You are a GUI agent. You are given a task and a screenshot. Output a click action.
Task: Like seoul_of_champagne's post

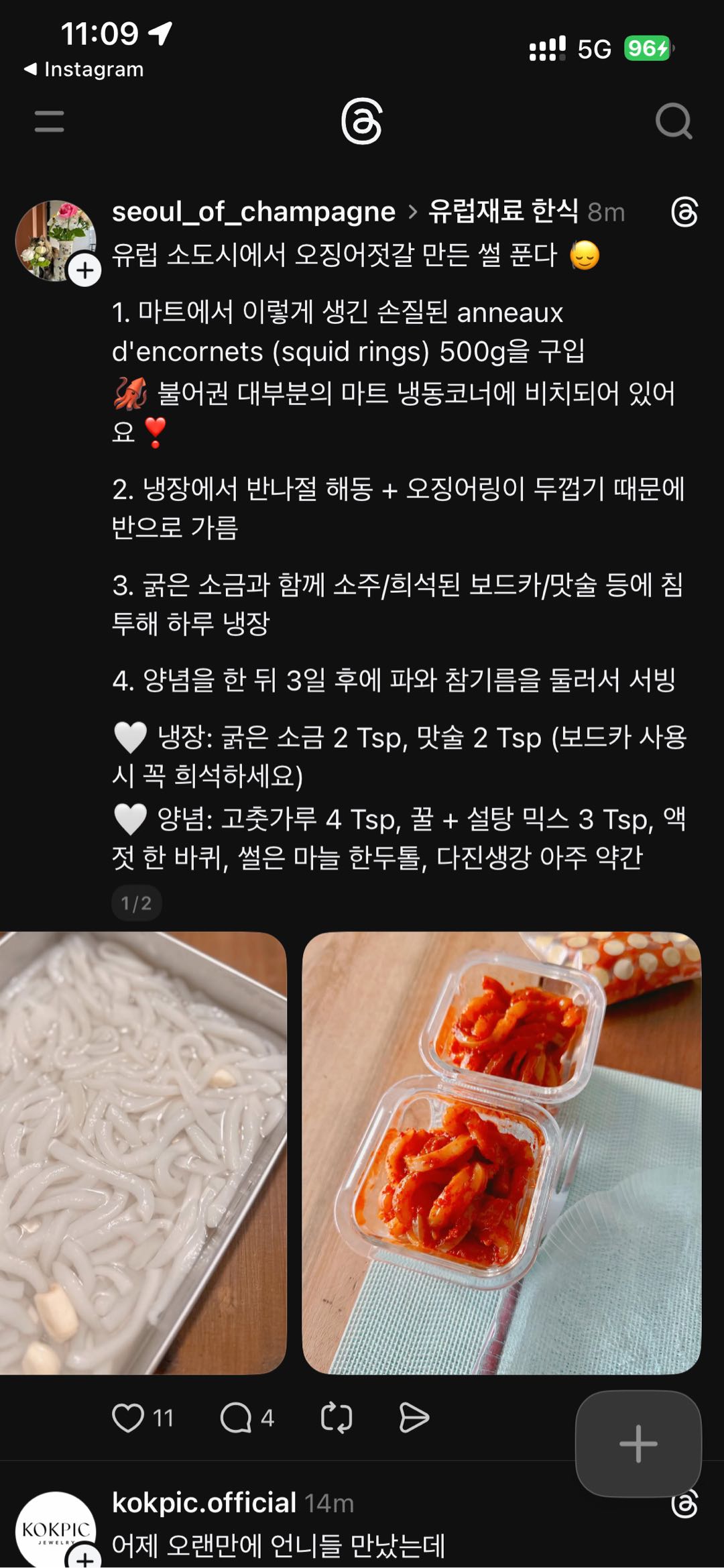tap(128, 1418)
